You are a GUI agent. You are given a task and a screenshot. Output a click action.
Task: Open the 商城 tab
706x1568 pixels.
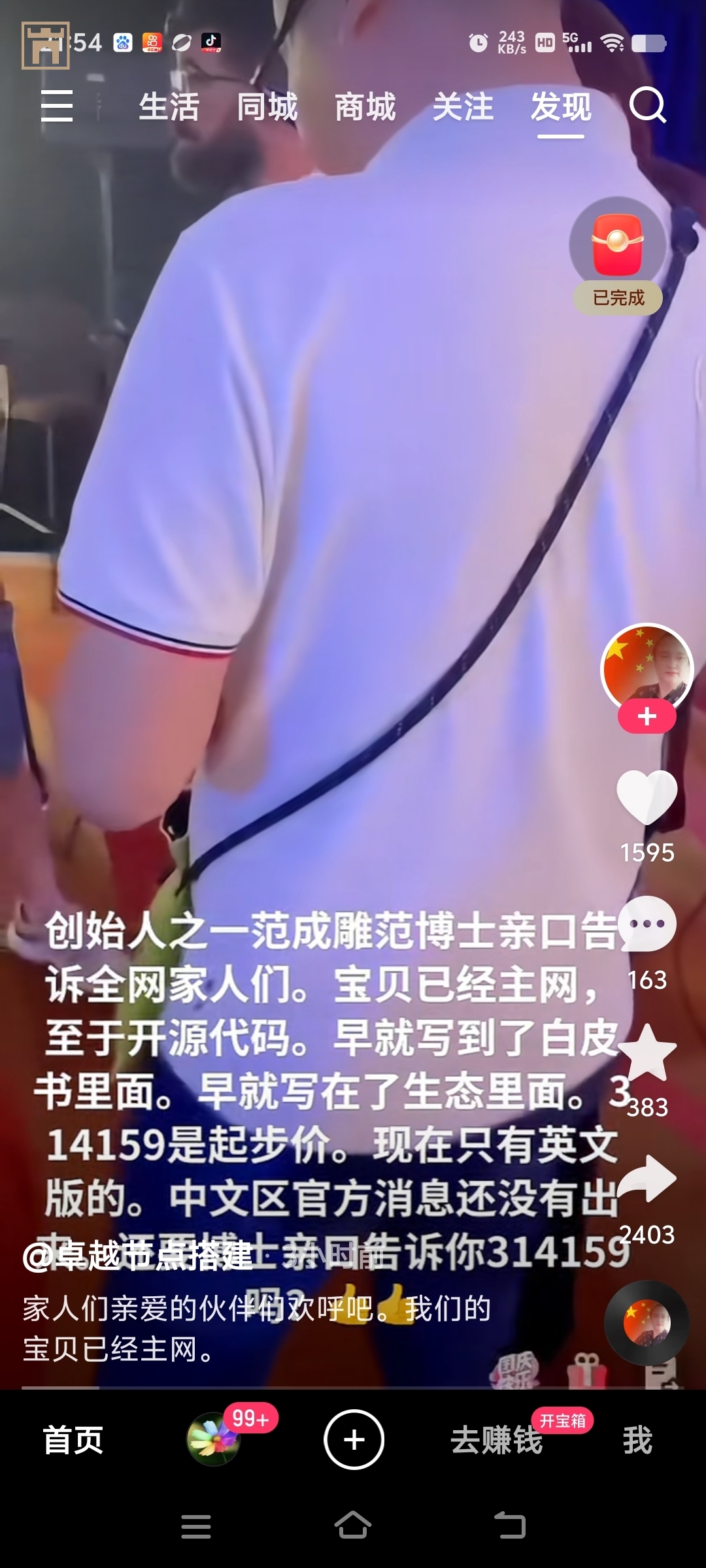(365, 107)
